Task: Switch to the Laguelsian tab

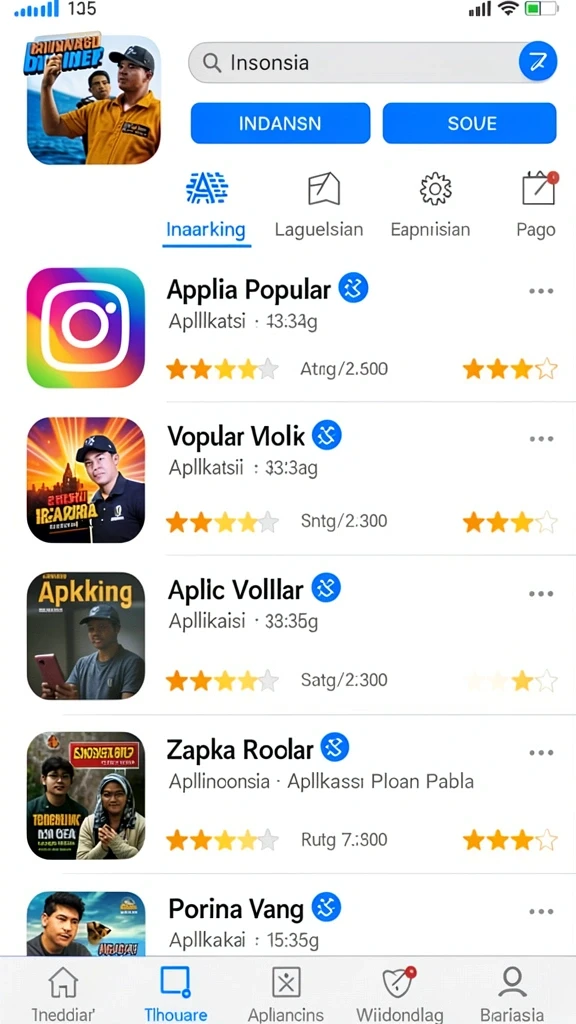Action: [319, 207]
